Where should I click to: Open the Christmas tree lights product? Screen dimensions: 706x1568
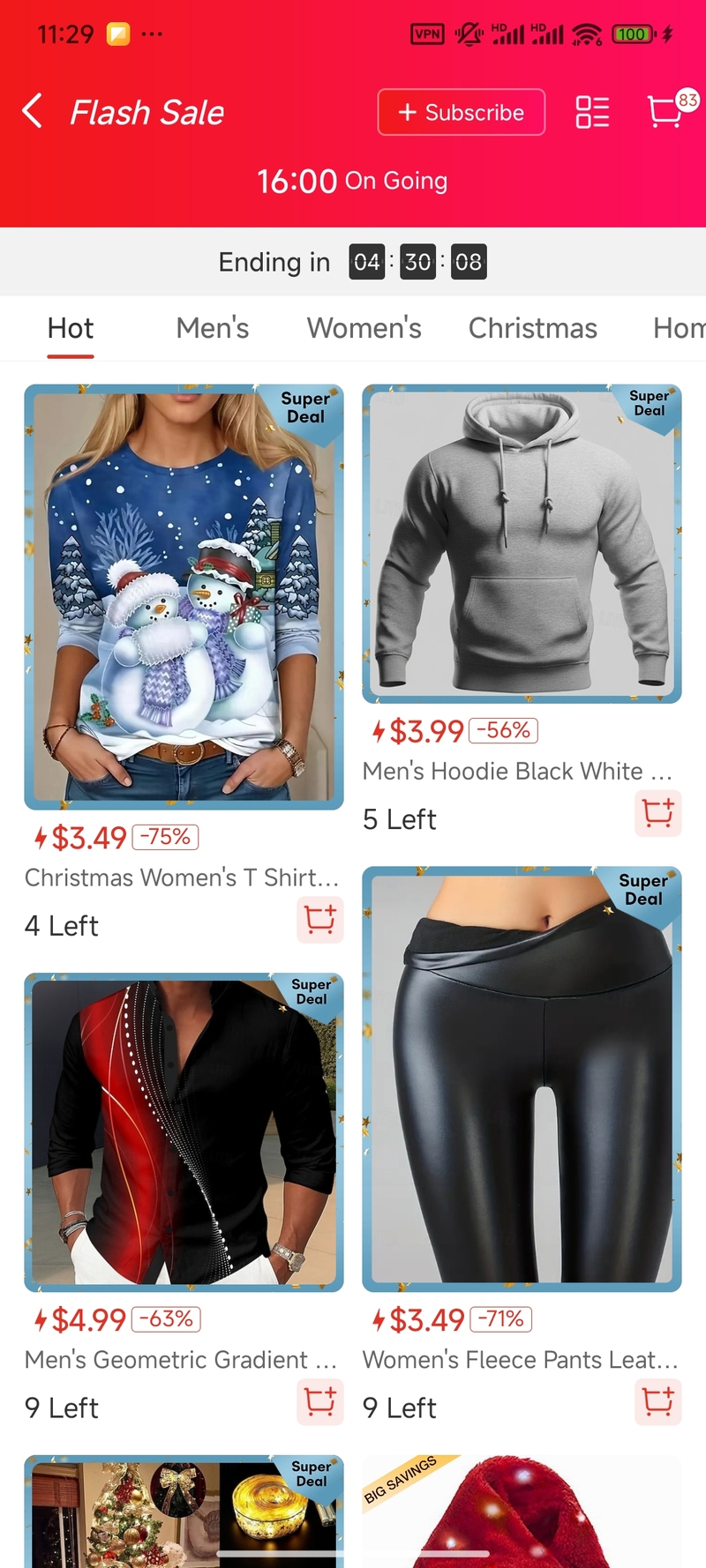click(x=184, y=1512)
